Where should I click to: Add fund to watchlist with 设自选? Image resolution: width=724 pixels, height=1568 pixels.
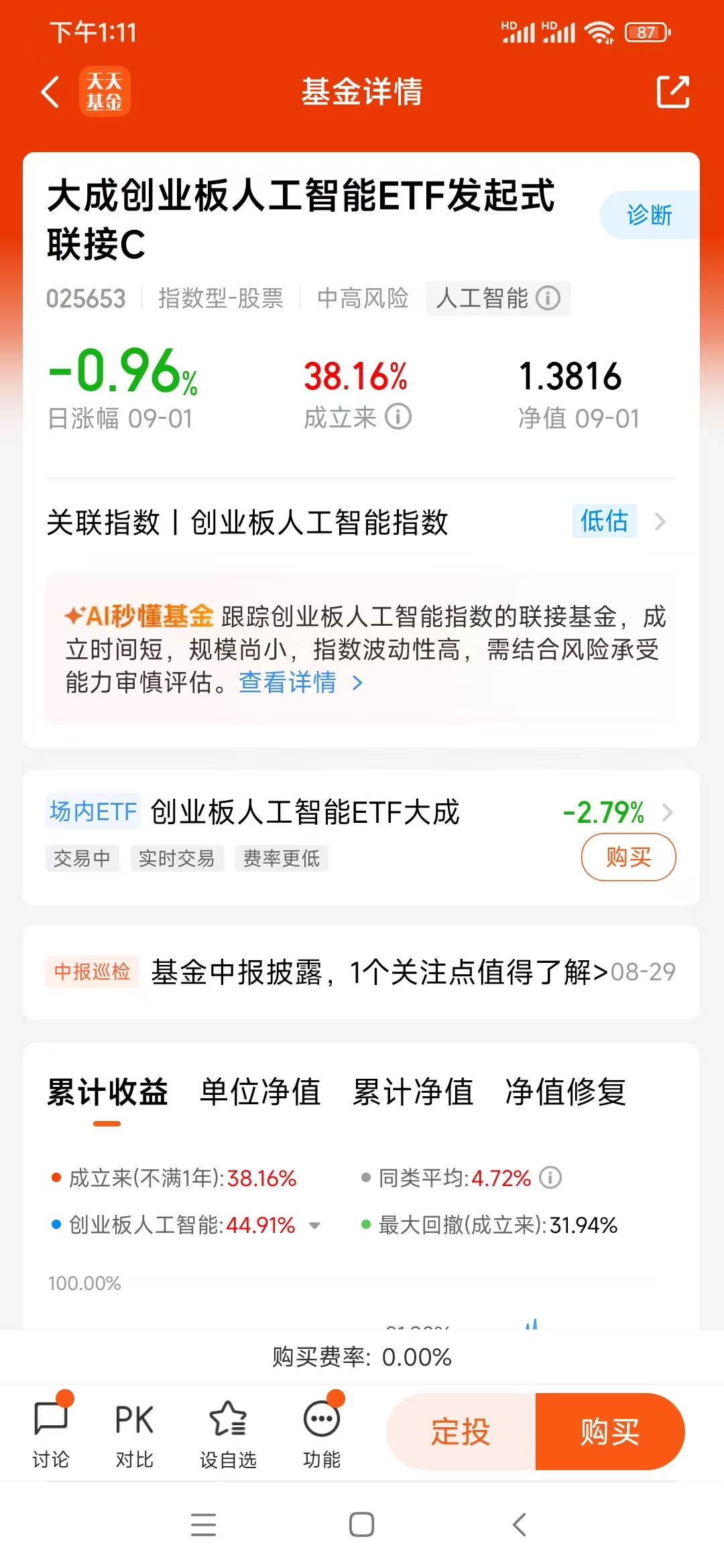pyautogui.click(x=228, y=1432)
